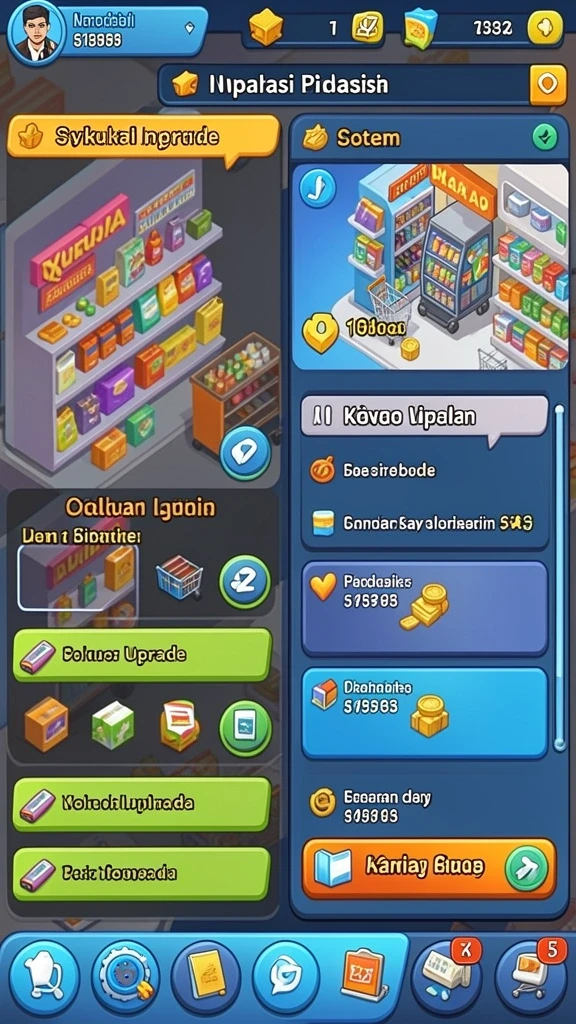This screenshot has width=576, height=1024.
Task: Open the shopping cart tab with badge 5
Action: click(530, 977)
